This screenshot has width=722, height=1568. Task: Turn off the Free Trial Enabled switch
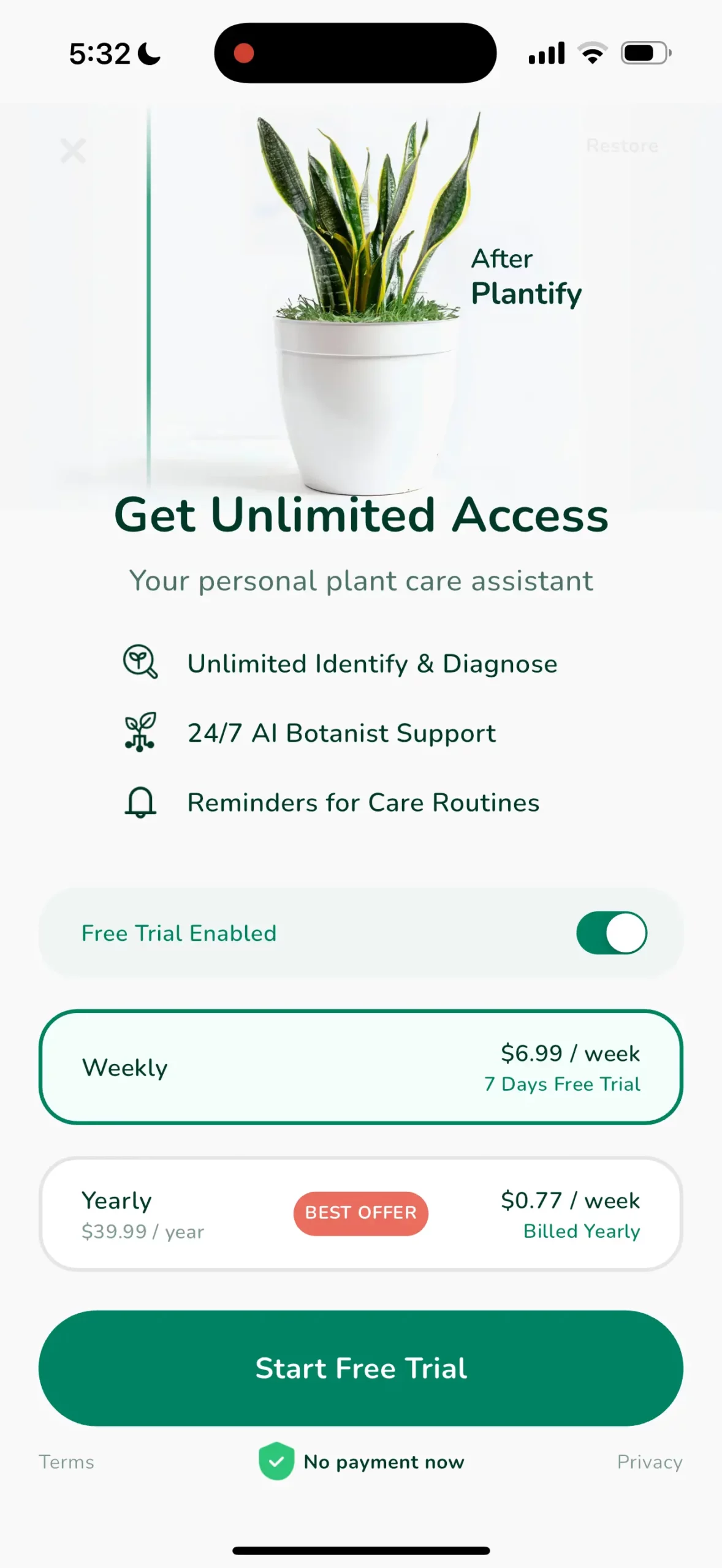611,933
